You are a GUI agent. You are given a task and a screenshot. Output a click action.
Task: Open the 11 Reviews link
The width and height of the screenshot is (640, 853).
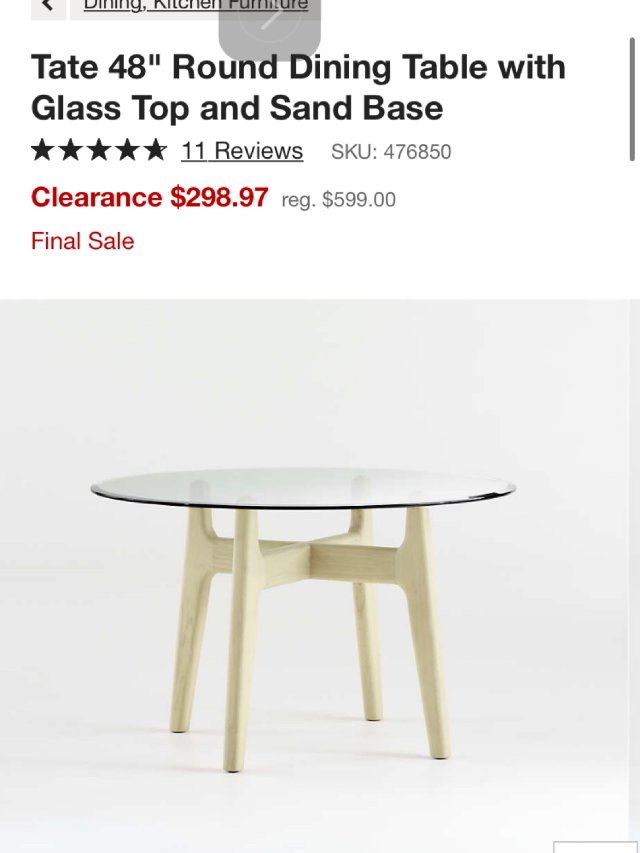tap(242, 151)
